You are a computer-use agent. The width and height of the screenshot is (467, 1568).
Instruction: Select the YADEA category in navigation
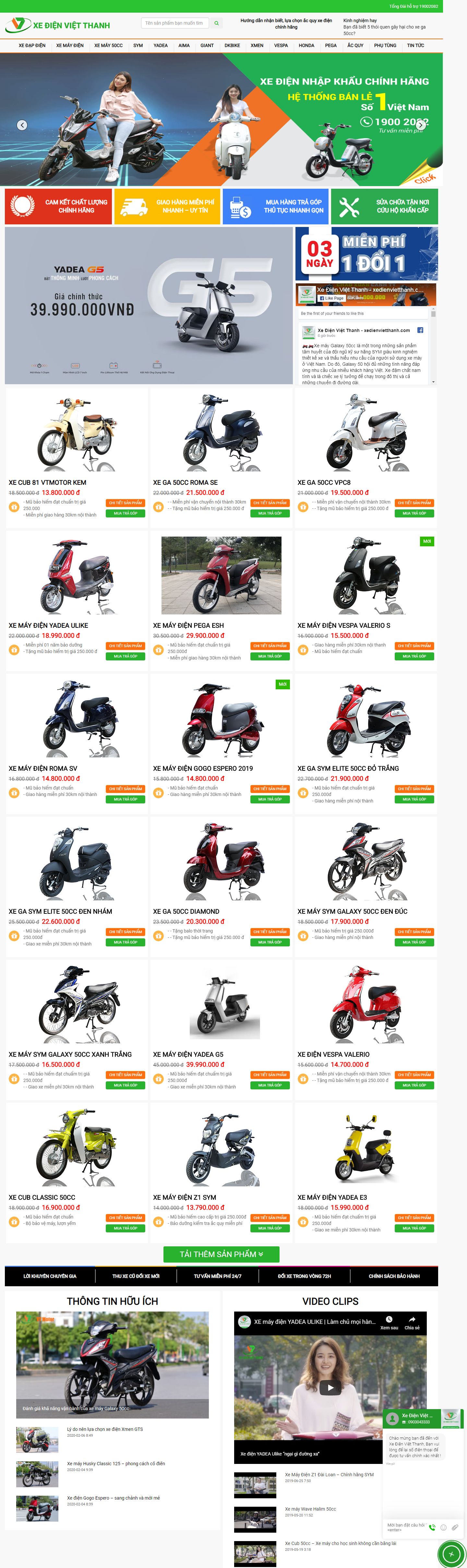pos(160,46)
